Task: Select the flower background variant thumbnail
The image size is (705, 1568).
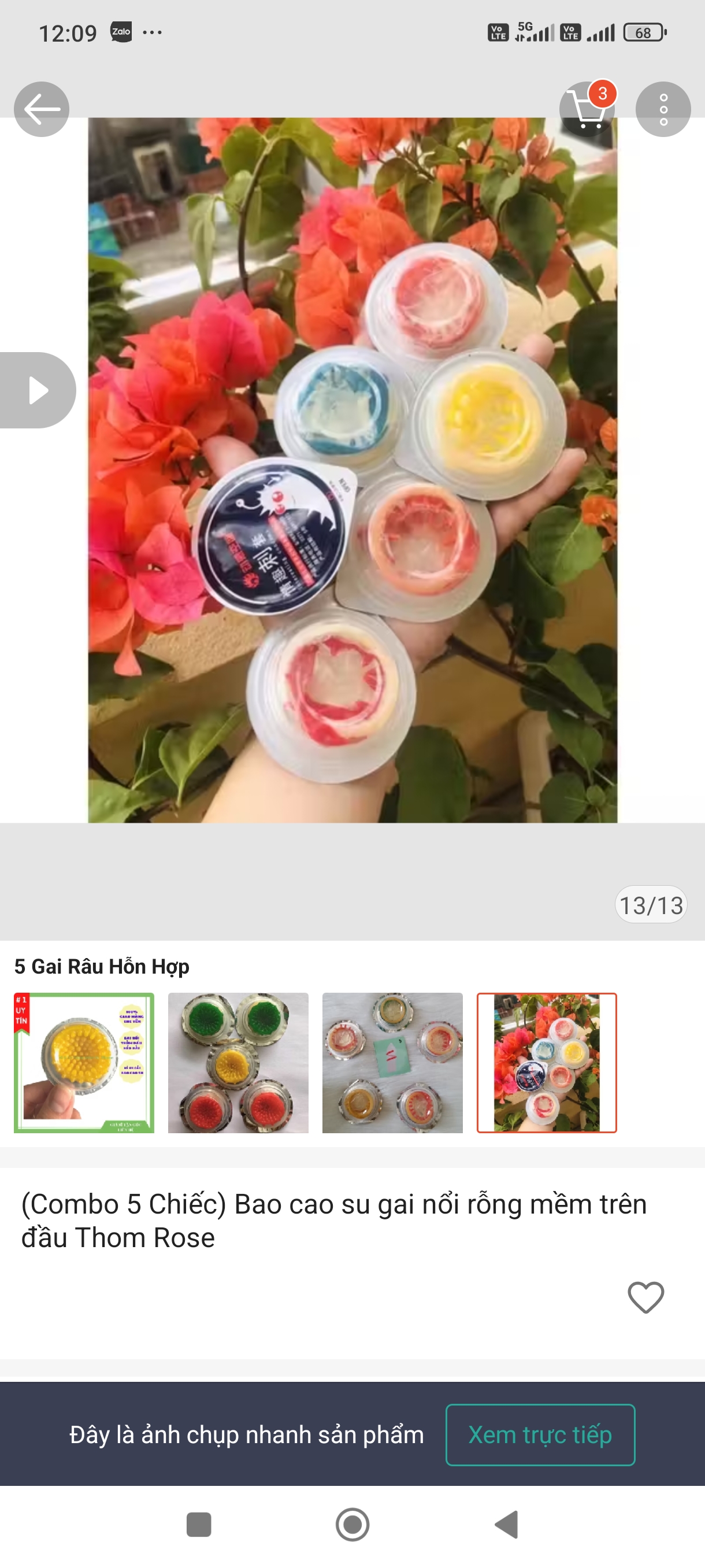Action: (546, 1063)
